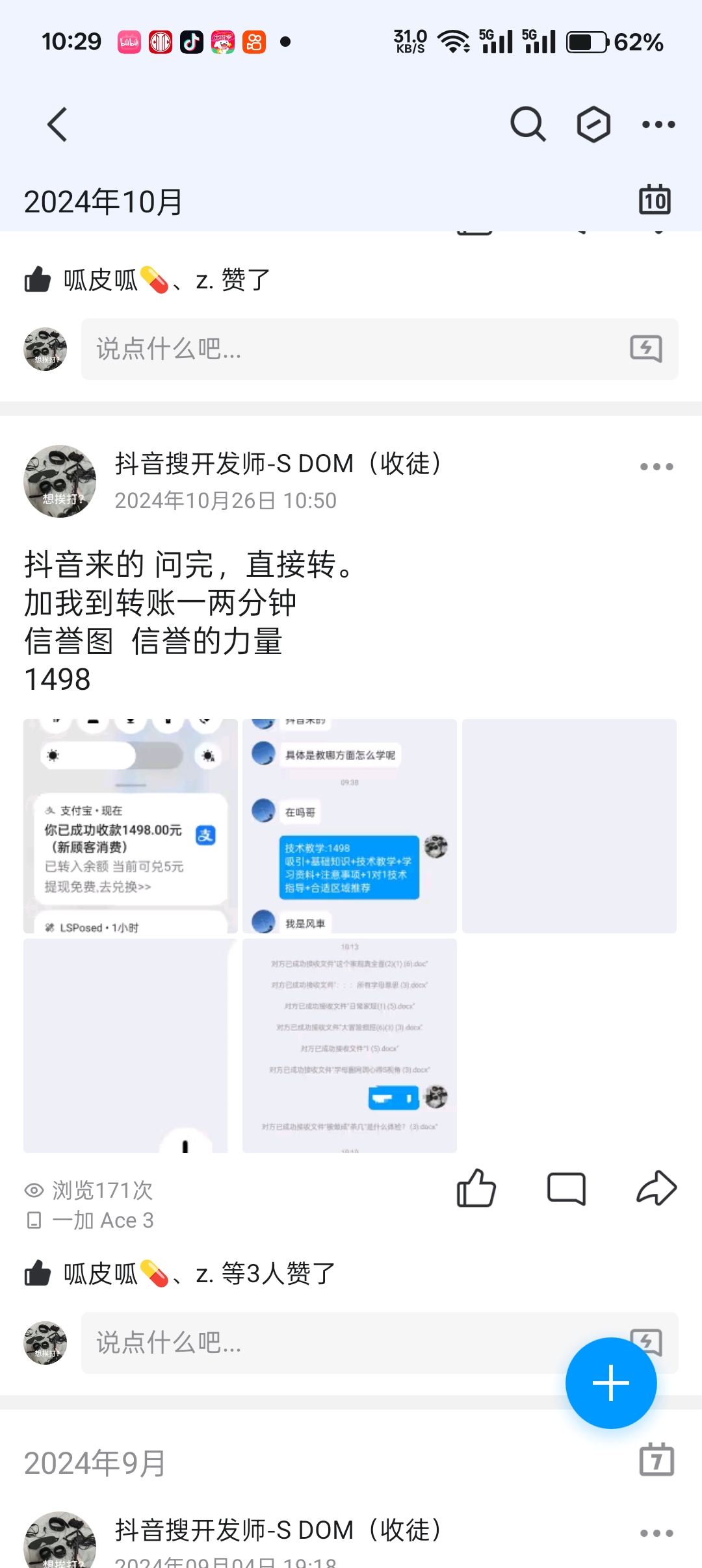The height and width of the screenshot is (1568, 702).
Task: View the 技术教学:1498 chat screenshot
Action: [x=350, y=826]
